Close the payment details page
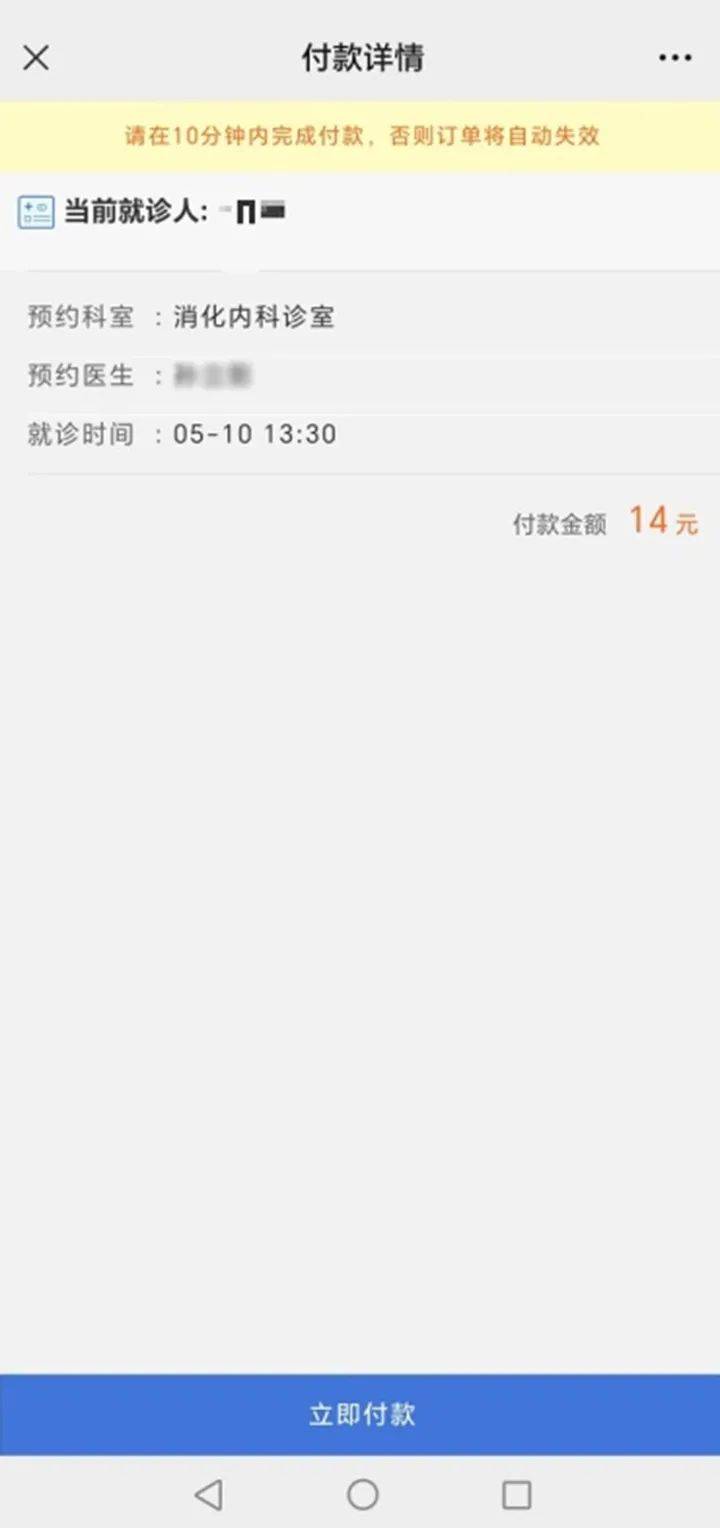The width and height of the screenshot is (720, 1528). click(x=36, y=58)
